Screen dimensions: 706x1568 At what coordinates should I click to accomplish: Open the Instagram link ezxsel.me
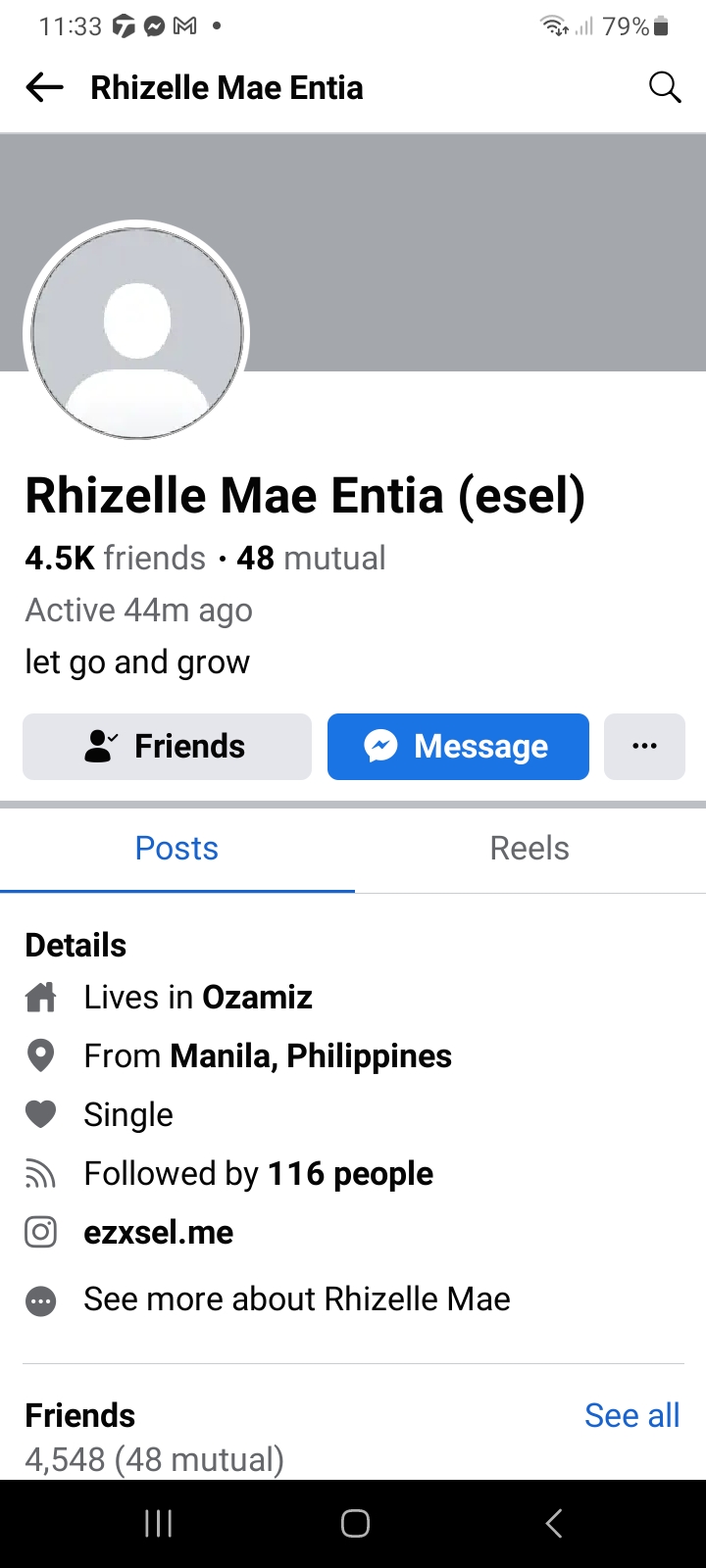(159, 1232)
